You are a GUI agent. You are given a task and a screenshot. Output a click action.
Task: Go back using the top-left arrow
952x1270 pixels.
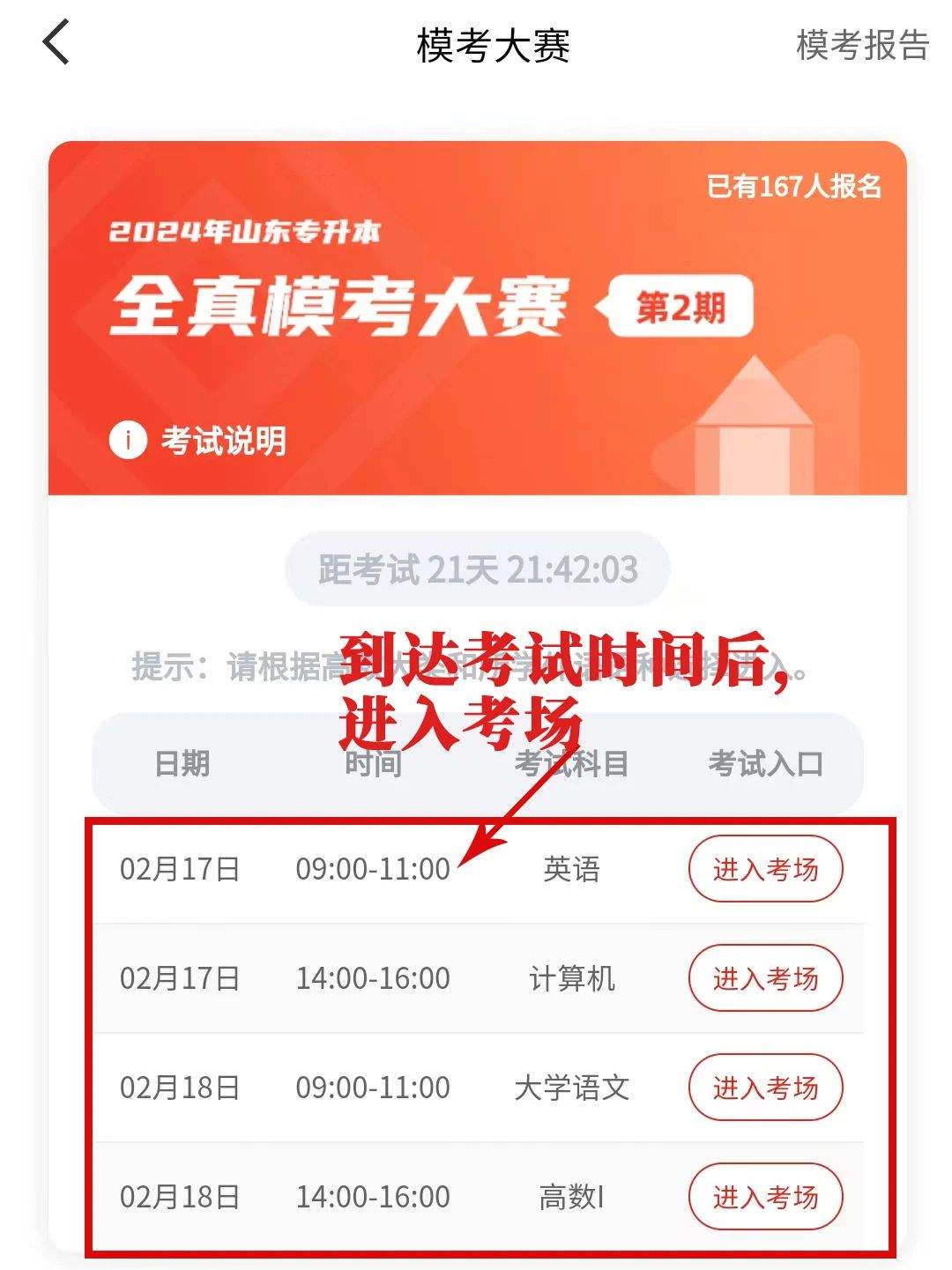pyautogui.click(x=56, y=44)
